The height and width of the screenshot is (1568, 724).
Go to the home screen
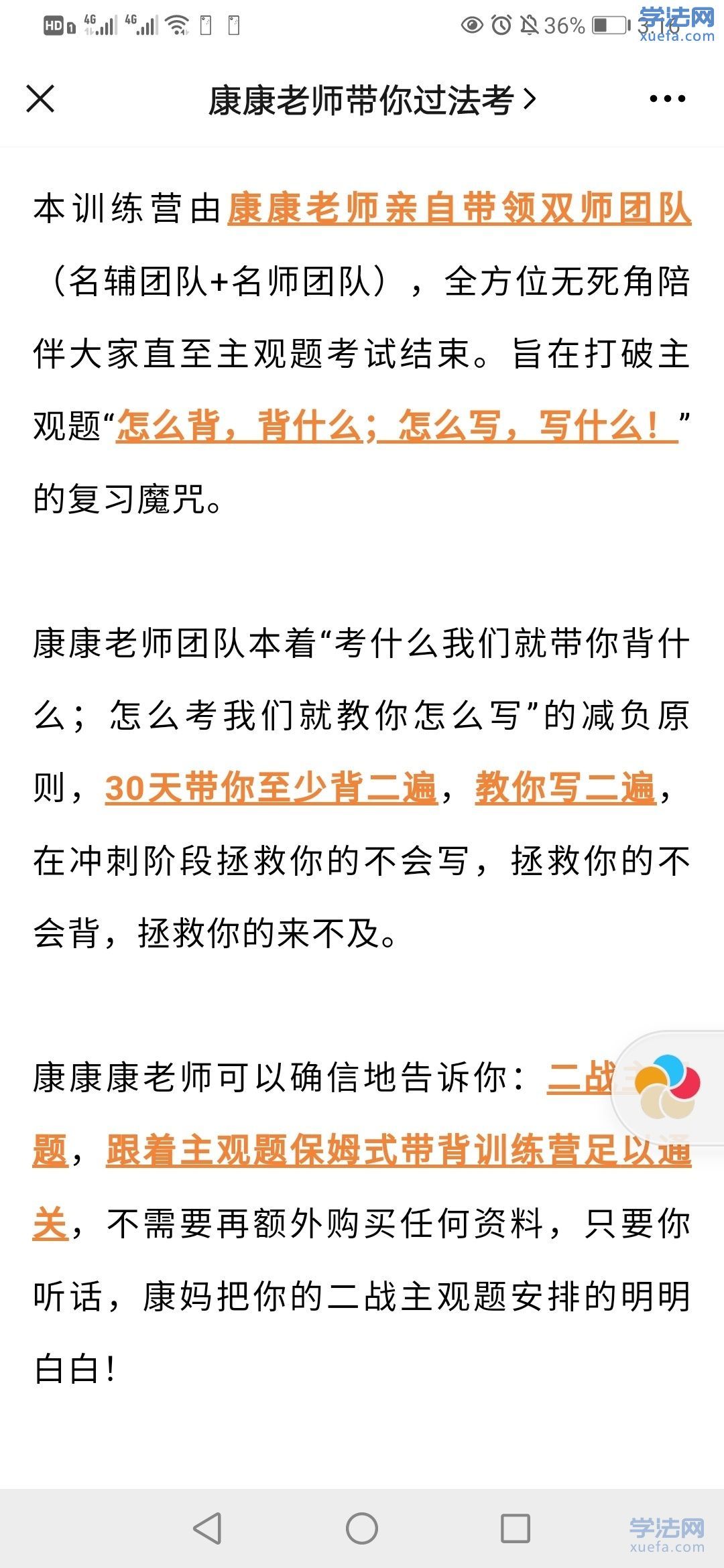[362, 1528]
